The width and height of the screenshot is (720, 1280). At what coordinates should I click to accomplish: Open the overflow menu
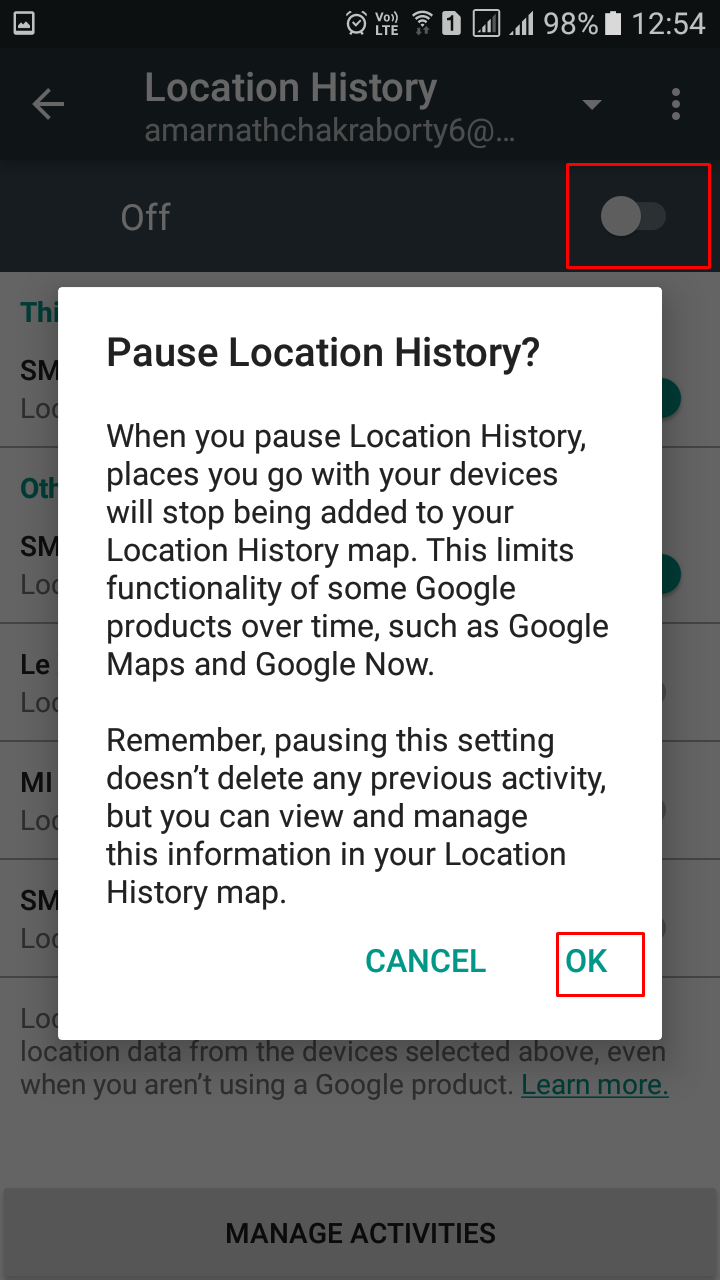click(677, 104)
